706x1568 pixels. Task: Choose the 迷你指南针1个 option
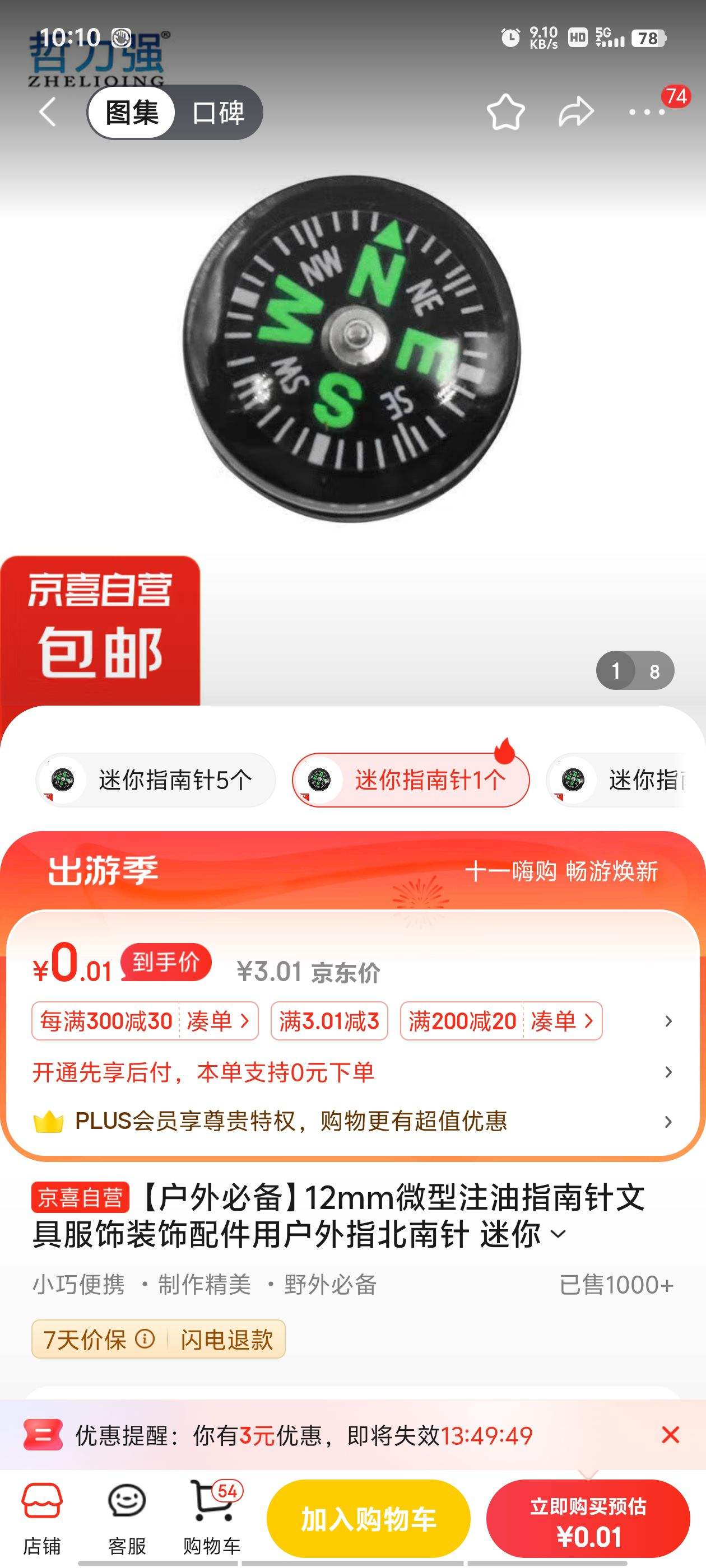pos(411,780)
